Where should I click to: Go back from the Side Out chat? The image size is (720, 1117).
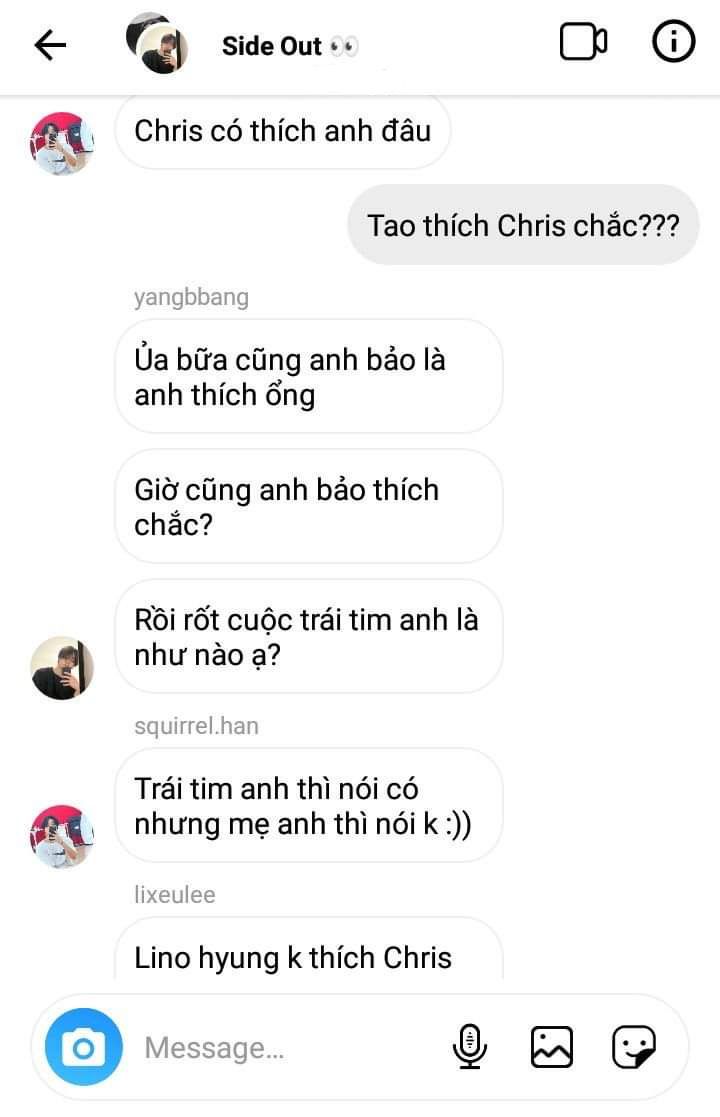tap(50, 45)
